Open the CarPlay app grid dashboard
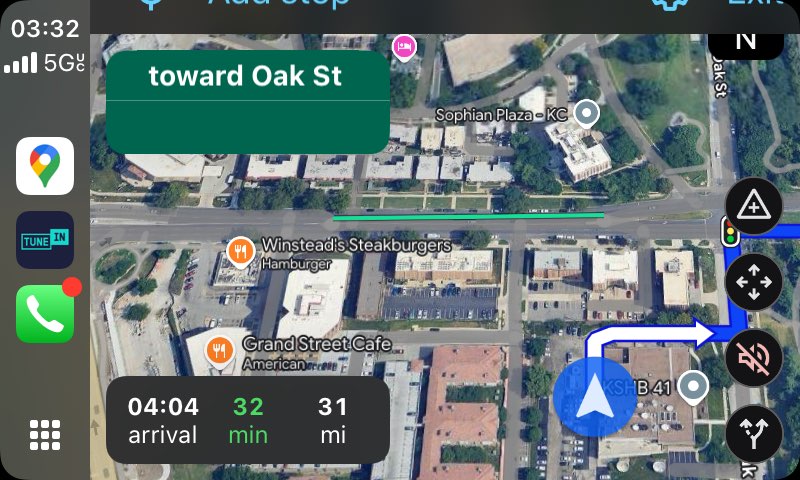 point(45,436)
